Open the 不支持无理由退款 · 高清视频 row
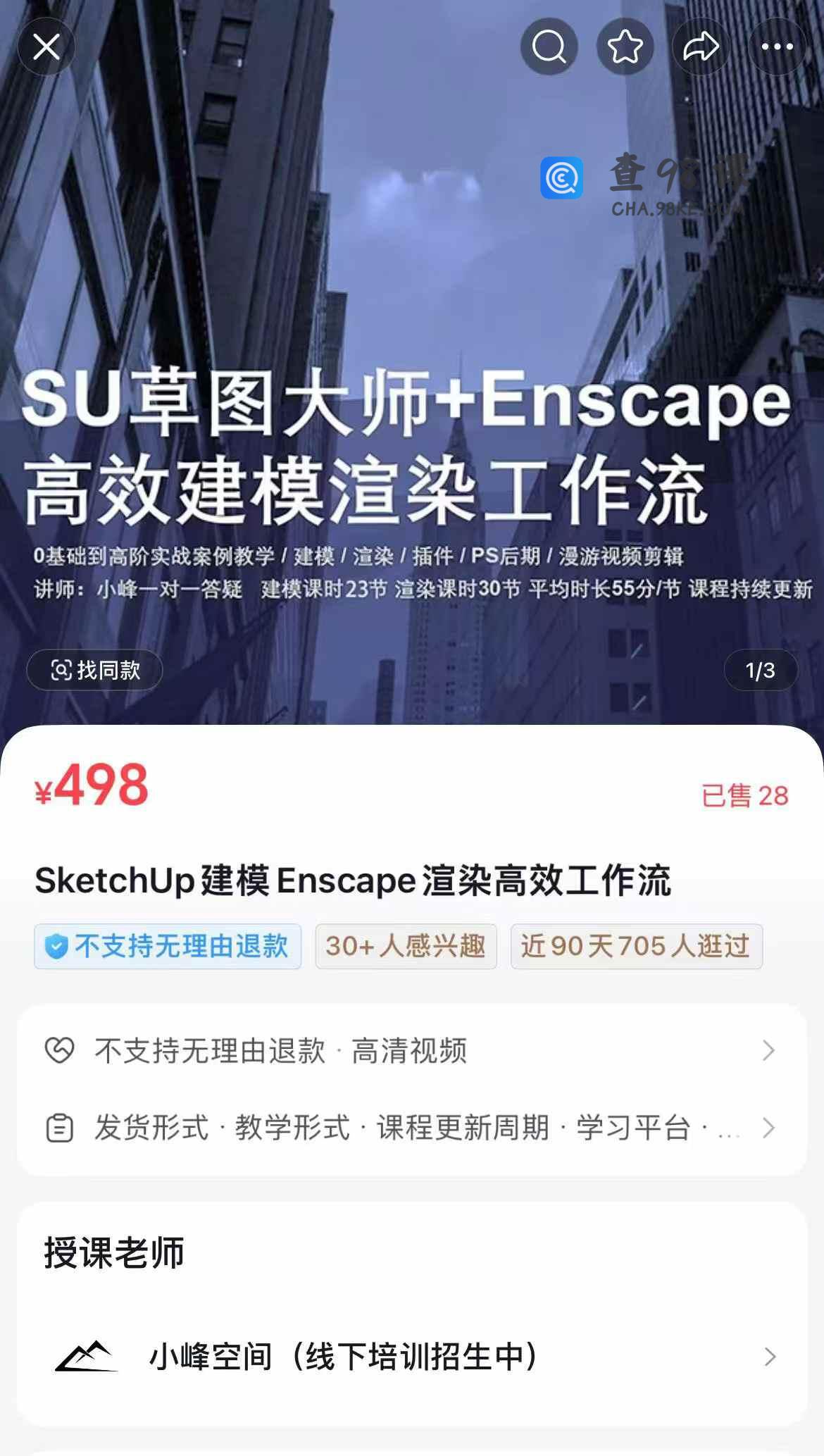 click(x=412, y=1050)
